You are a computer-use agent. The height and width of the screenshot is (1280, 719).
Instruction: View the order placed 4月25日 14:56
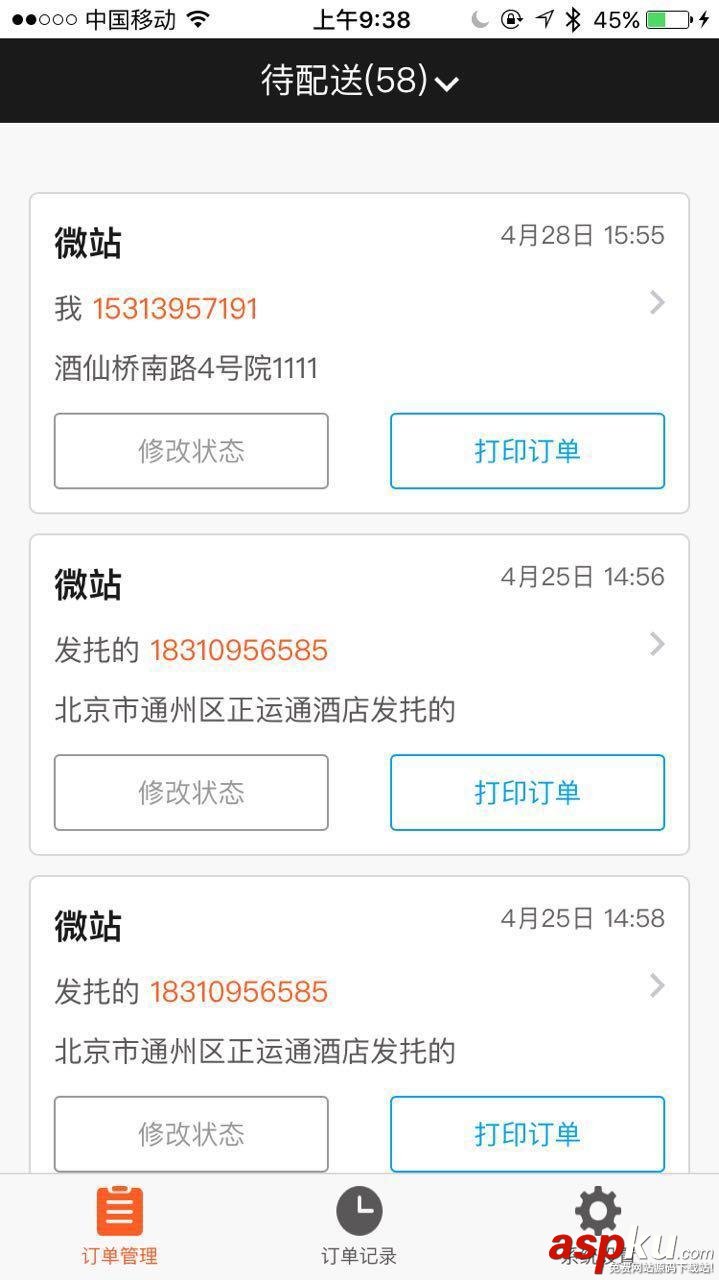(656, 644)
